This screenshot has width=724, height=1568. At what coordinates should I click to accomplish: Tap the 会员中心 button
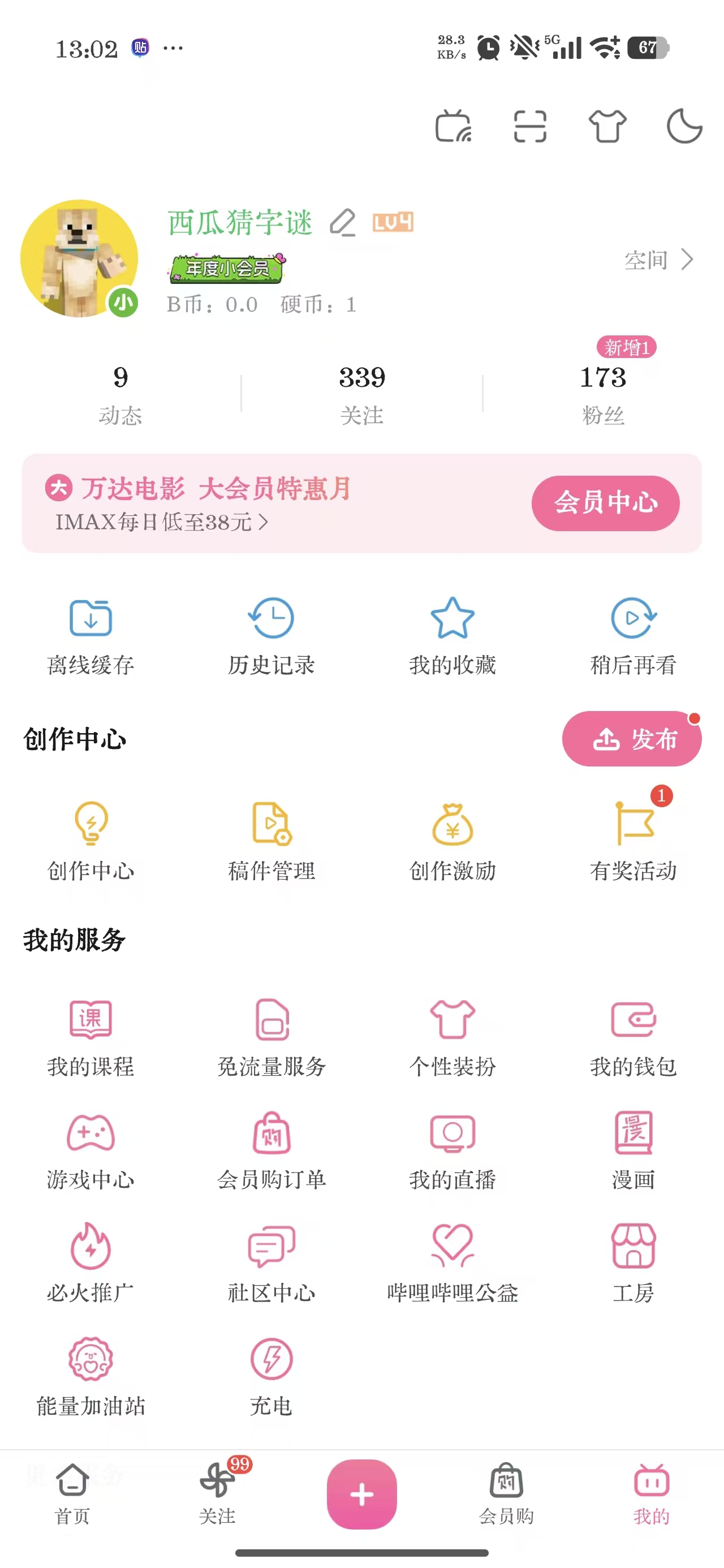605,503
